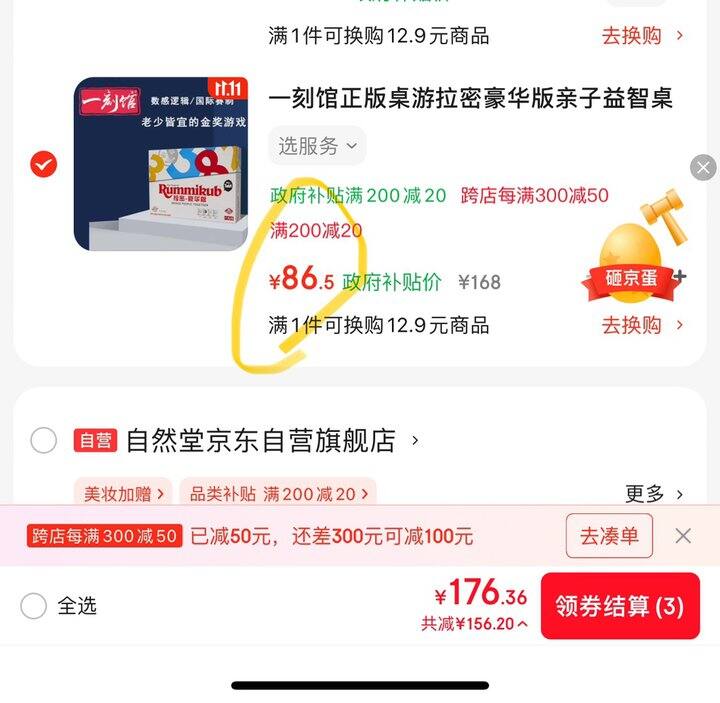Close the 跨店每满300减50 banner
The height and width of the screenshot is (703, 720).
pyautogui.click(x=683, y=536)
